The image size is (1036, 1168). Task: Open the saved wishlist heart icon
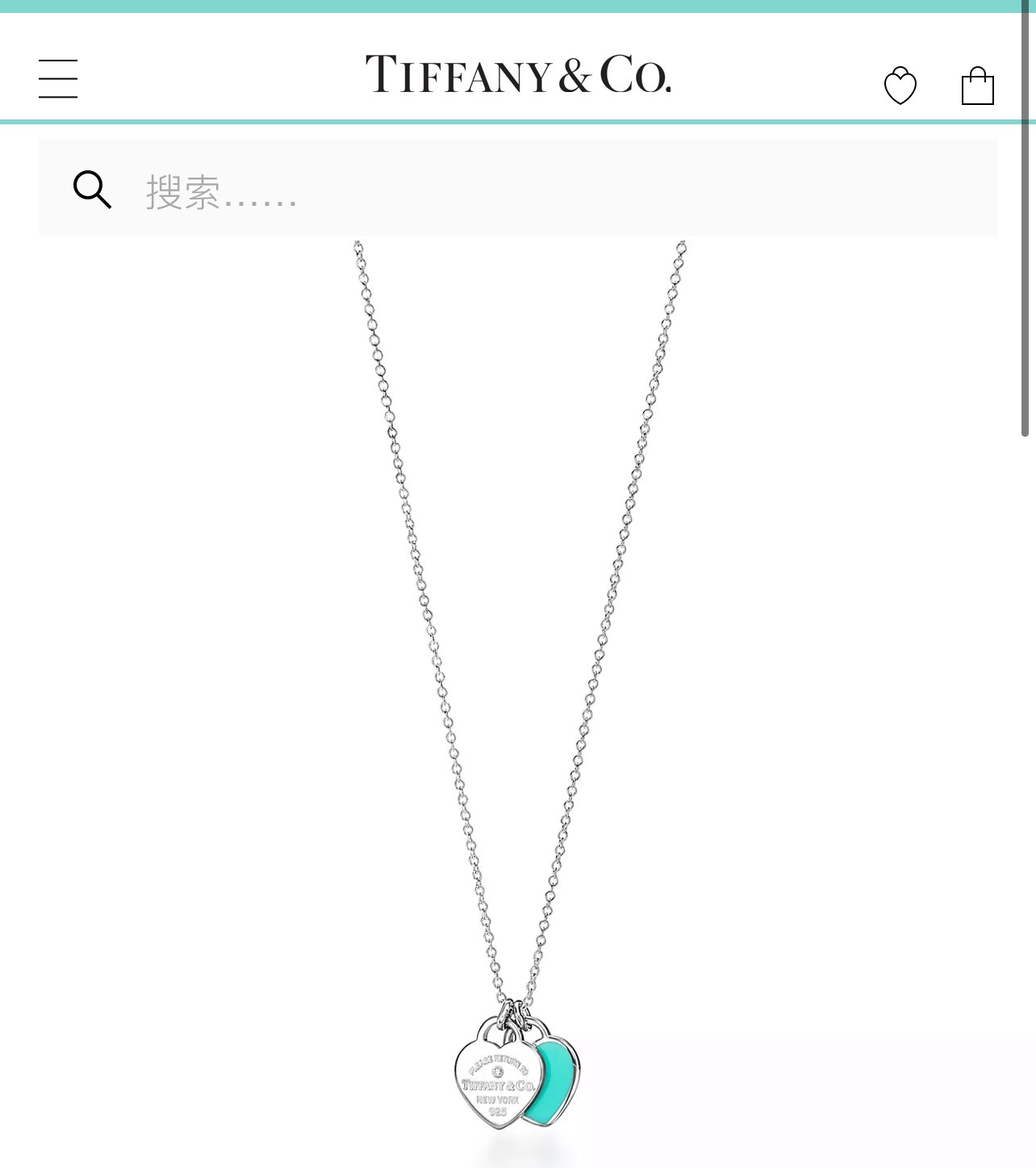(x=900, y=86)
